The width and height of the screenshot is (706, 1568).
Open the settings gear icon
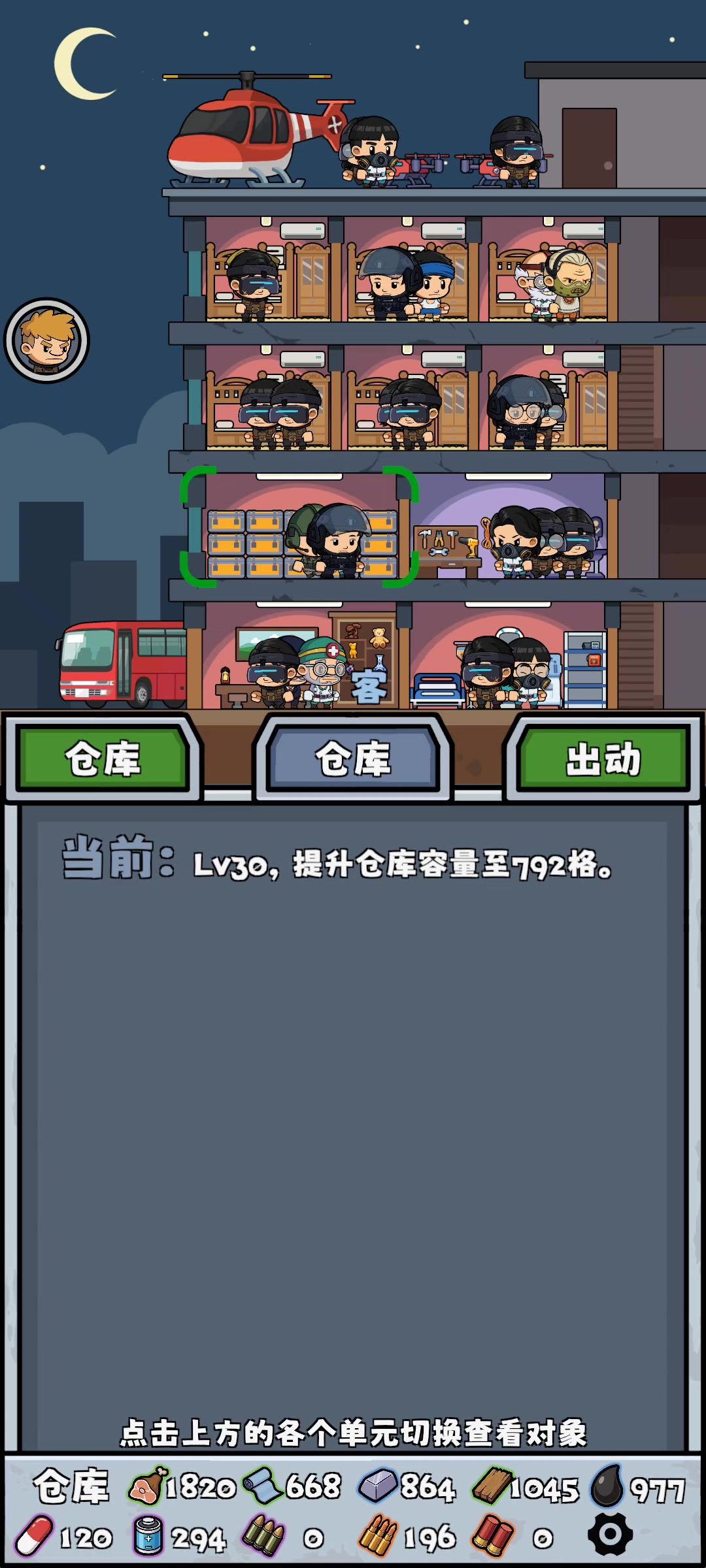[610, 1534]
